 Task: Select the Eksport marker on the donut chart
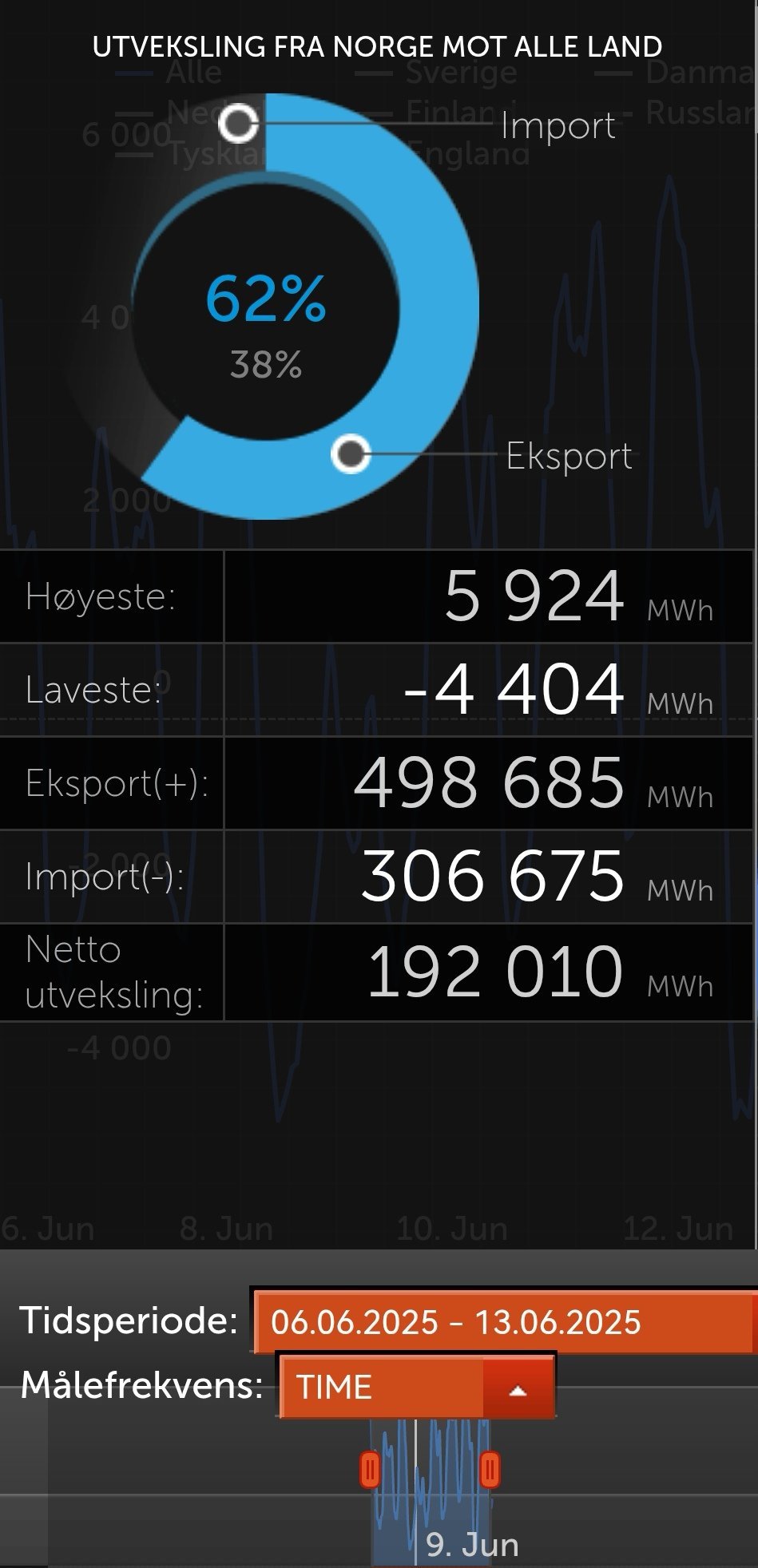point(351,454)
